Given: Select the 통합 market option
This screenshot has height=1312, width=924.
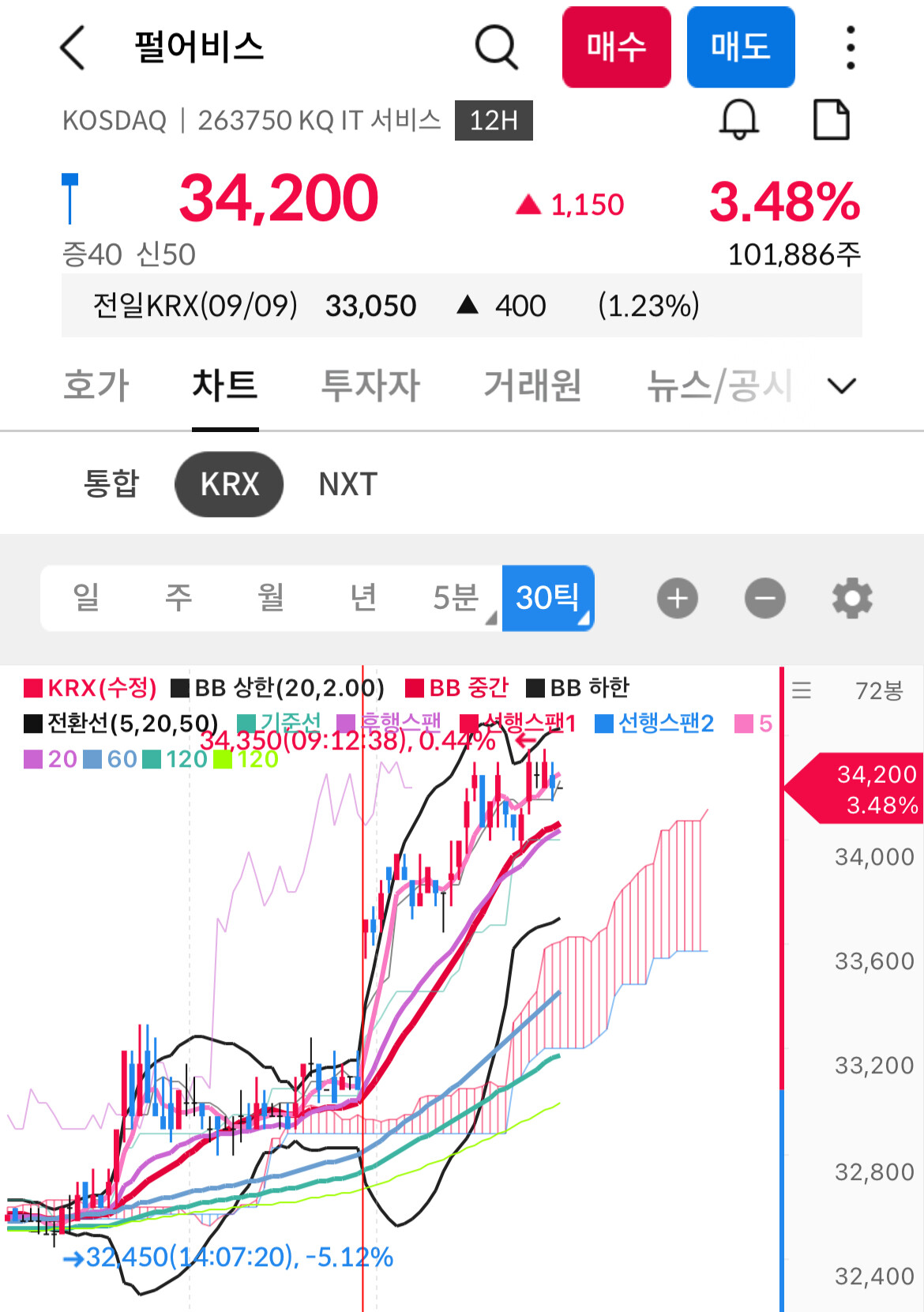Looking at the screenshot, I should coord(111,483).
